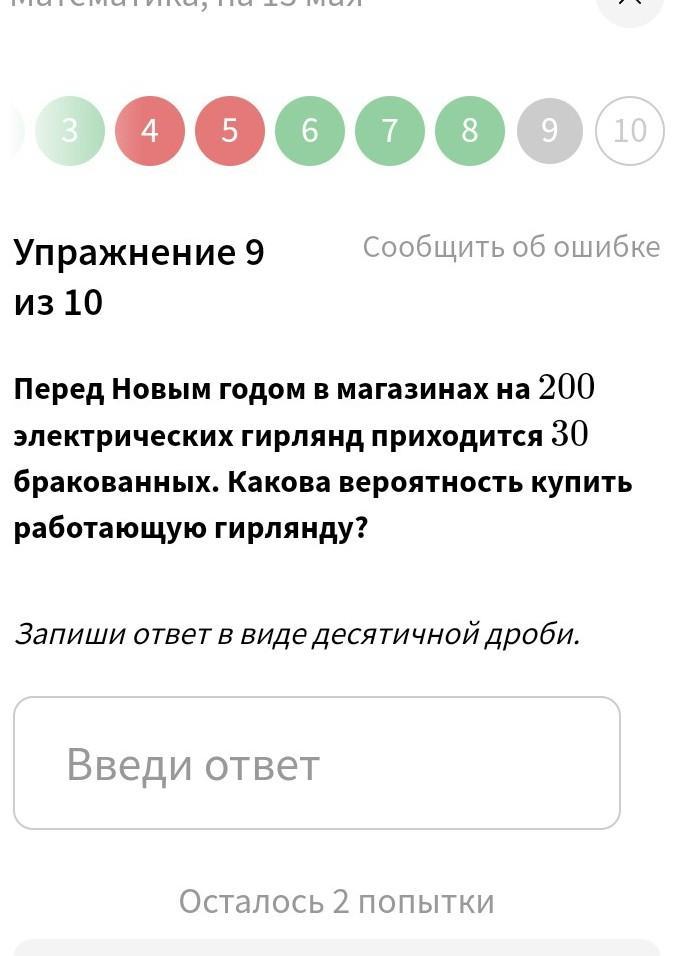
Task: Close the exercise with the X button
Action: (631, 4)
